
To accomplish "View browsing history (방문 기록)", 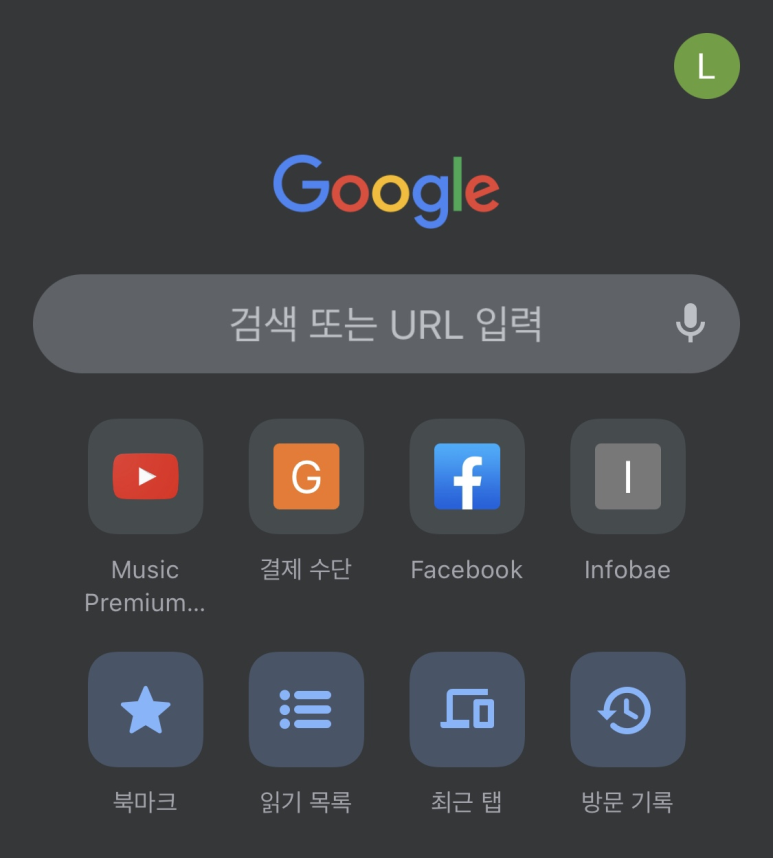I will click(627, 710).
